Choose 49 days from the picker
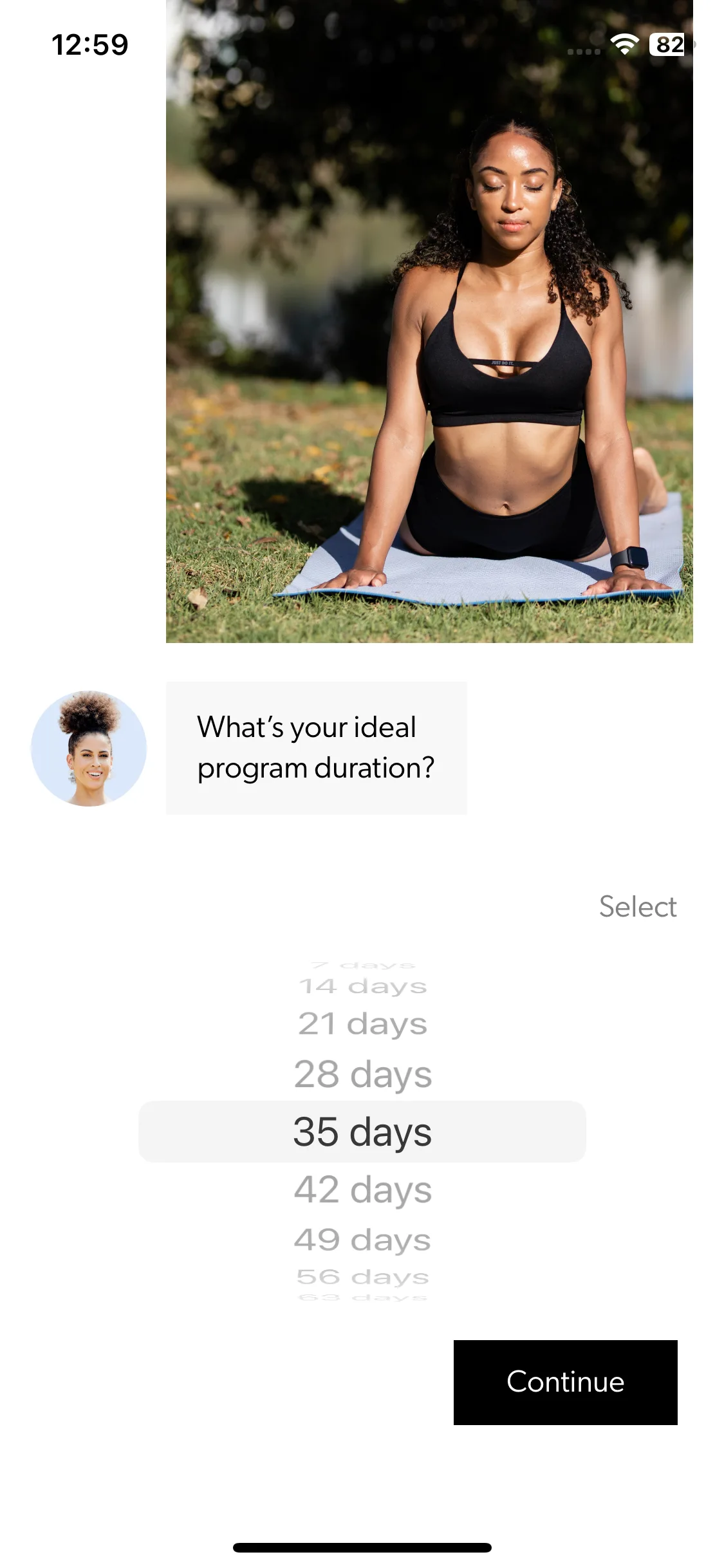 click(x=362, y=1240)
